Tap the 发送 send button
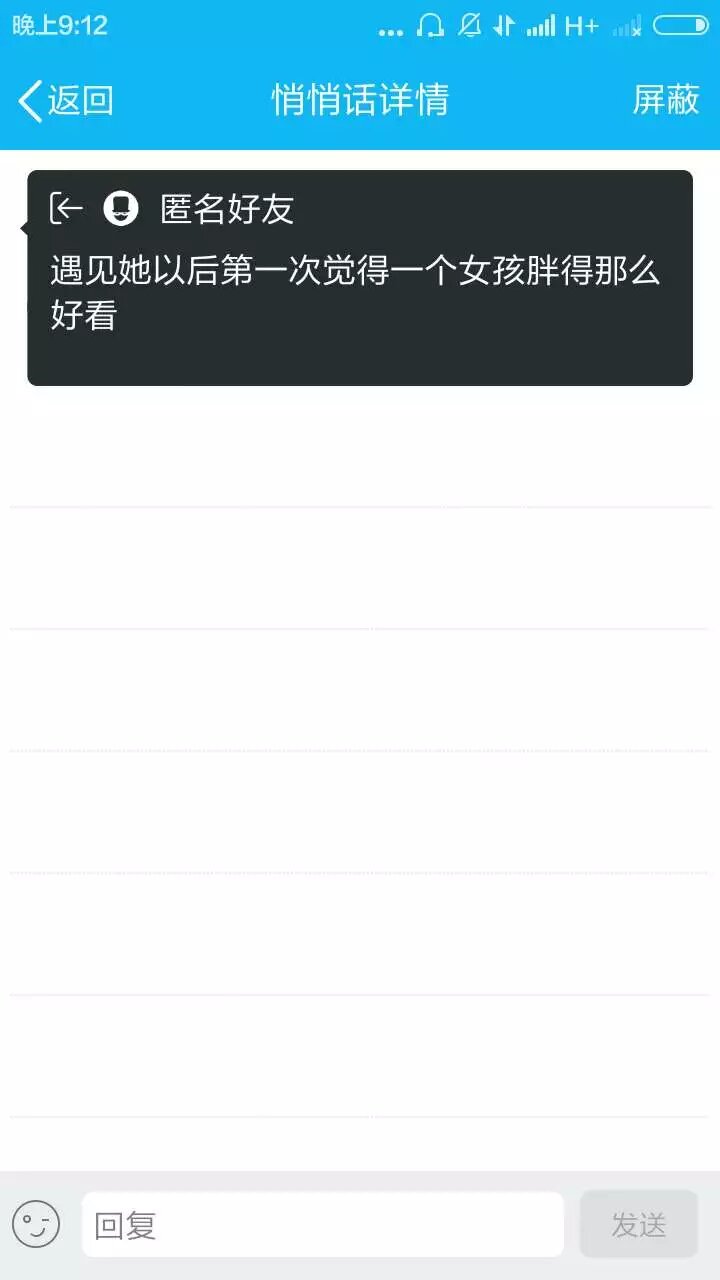720x1280 pixels. tap(638, 1224)
